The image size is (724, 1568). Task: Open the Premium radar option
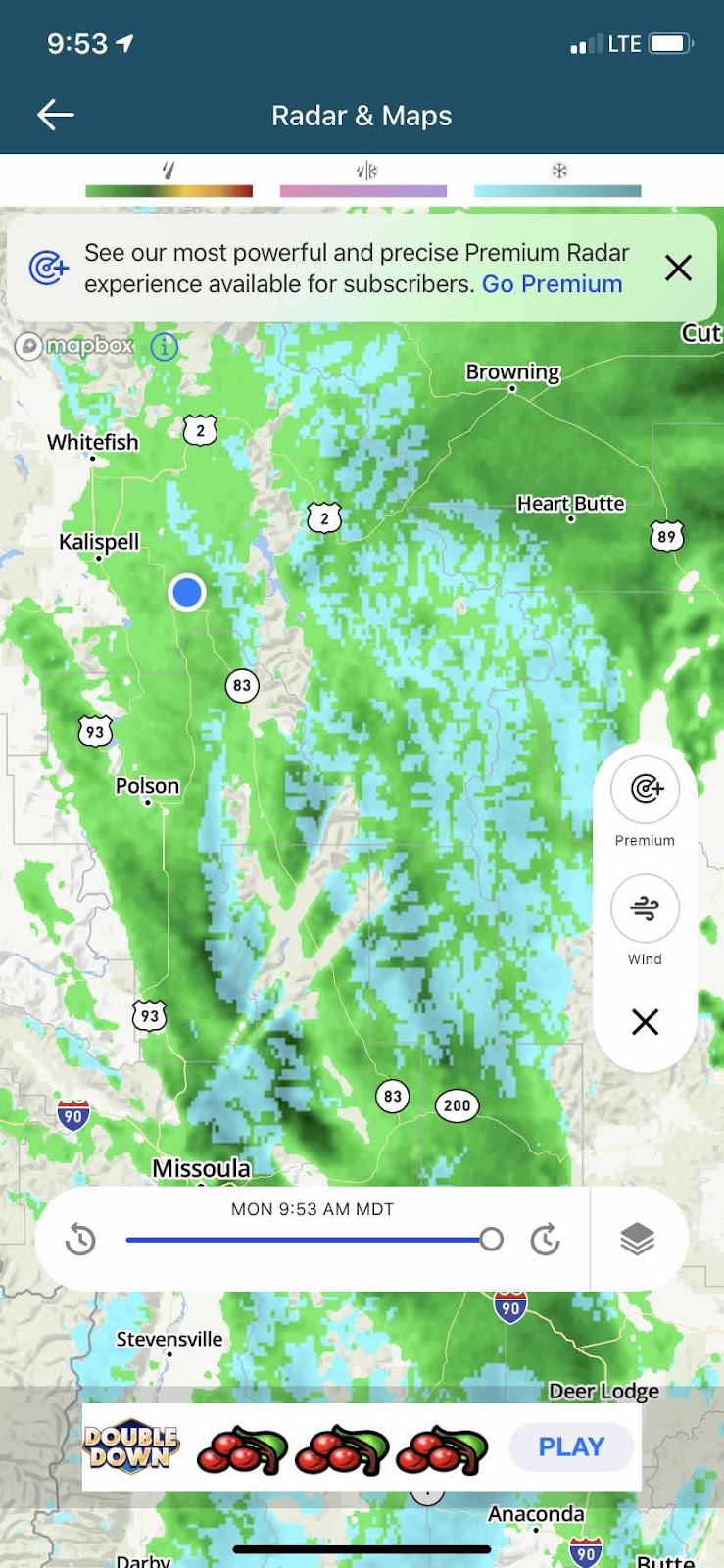(x=645, y=789)
